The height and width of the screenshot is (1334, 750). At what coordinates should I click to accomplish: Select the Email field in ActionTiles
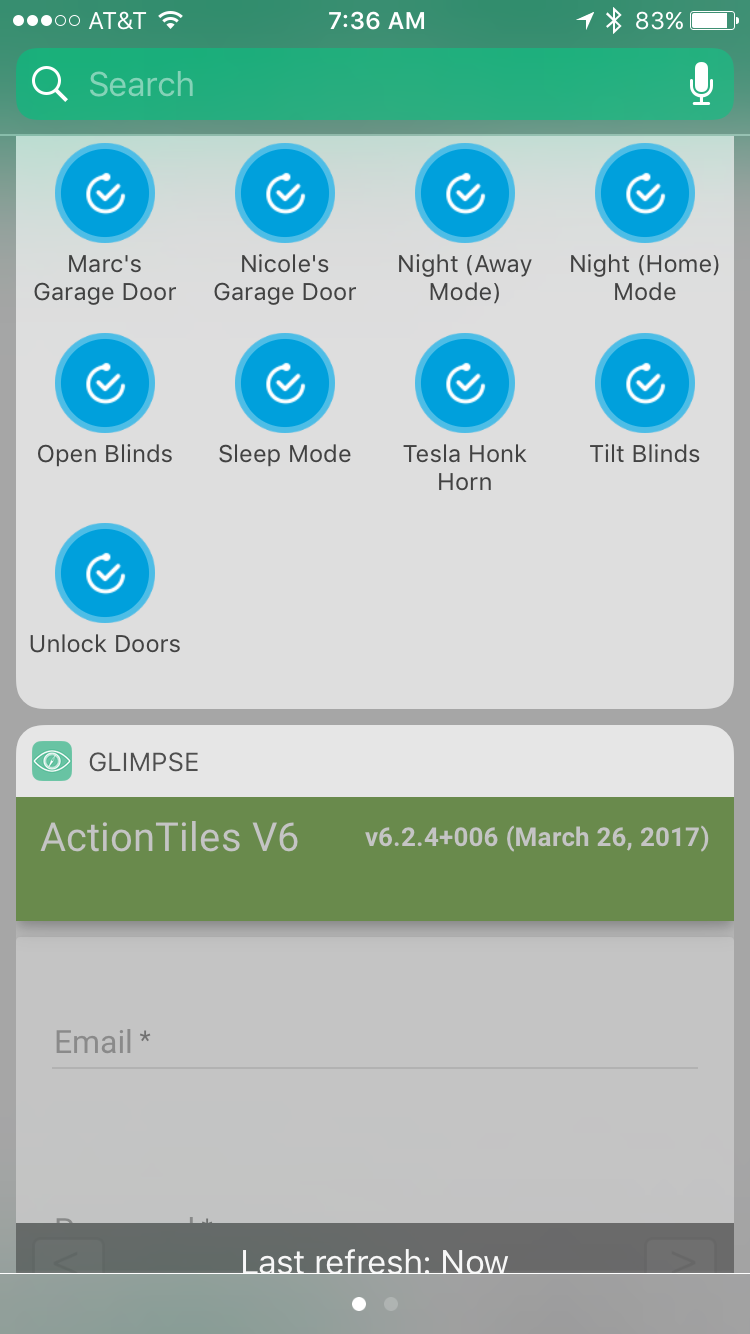(x=375, y=1043)
